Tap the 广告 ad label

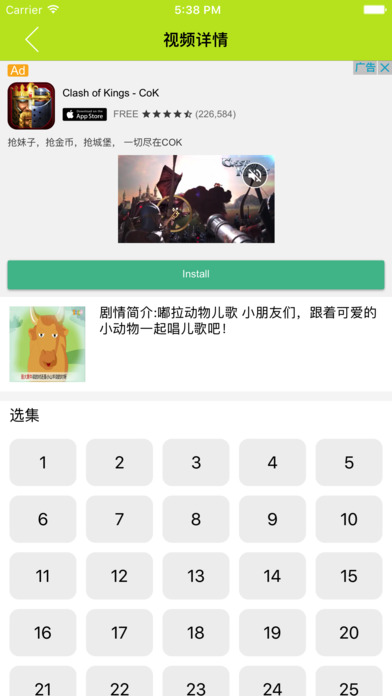(x=365, y=67)
